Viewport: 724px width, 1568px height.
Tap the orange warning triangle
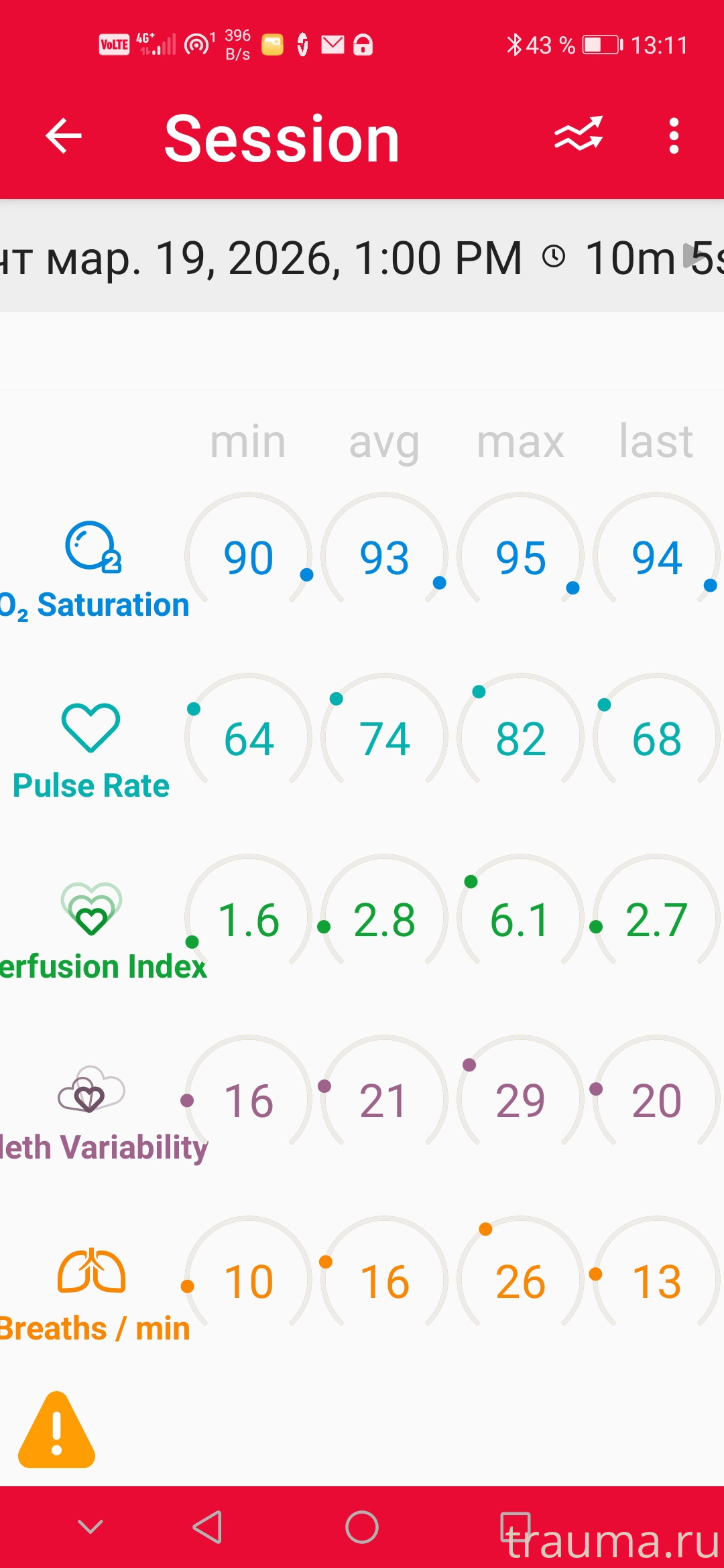[x=57, y=1431]
